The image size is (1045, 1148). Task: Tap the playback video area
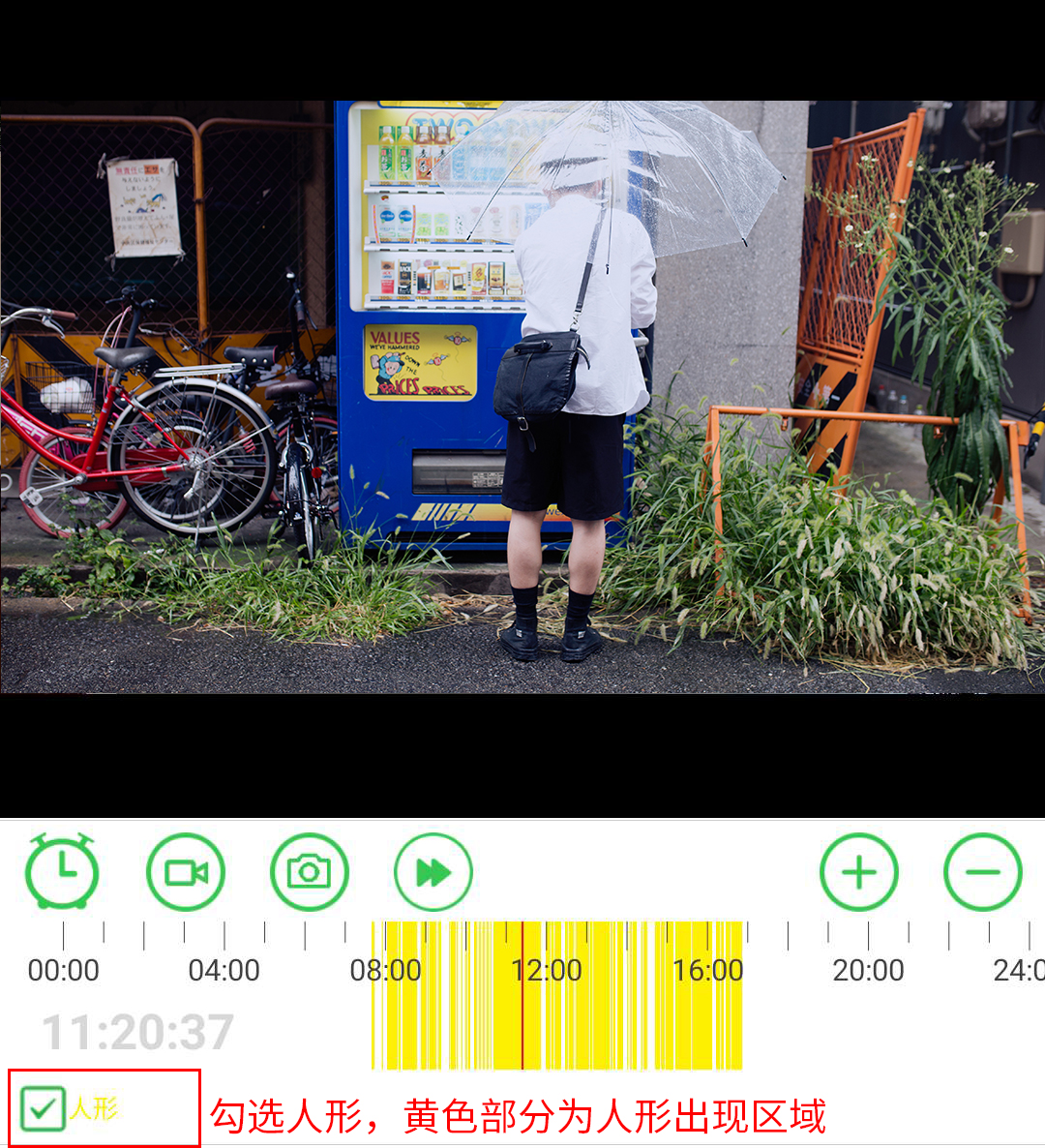tap(522, 397)
